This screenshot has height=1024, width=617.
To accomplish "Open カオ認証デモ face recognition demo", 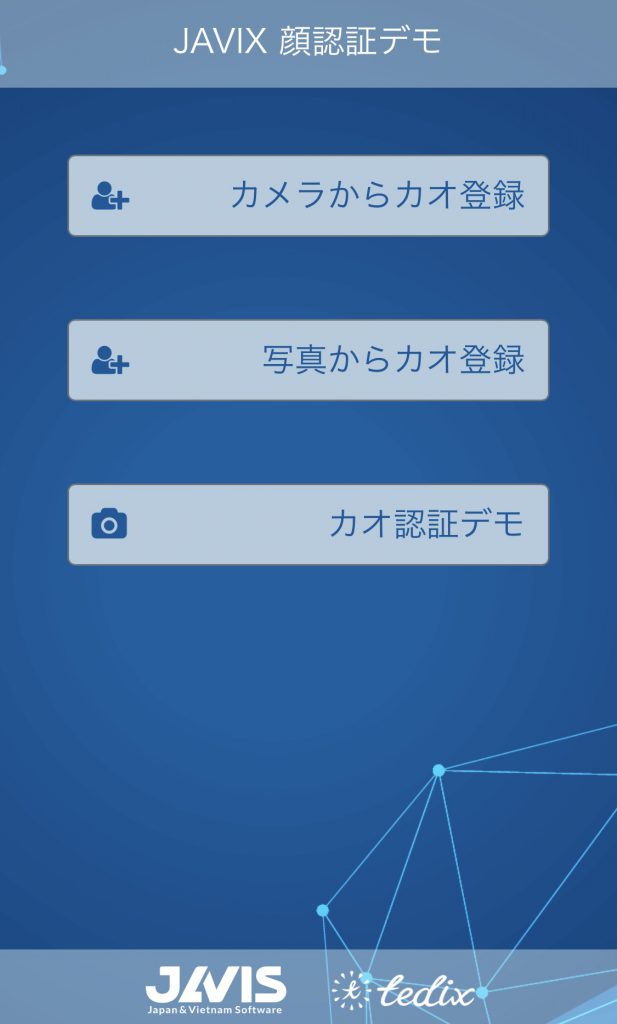I will pos(308,524).
